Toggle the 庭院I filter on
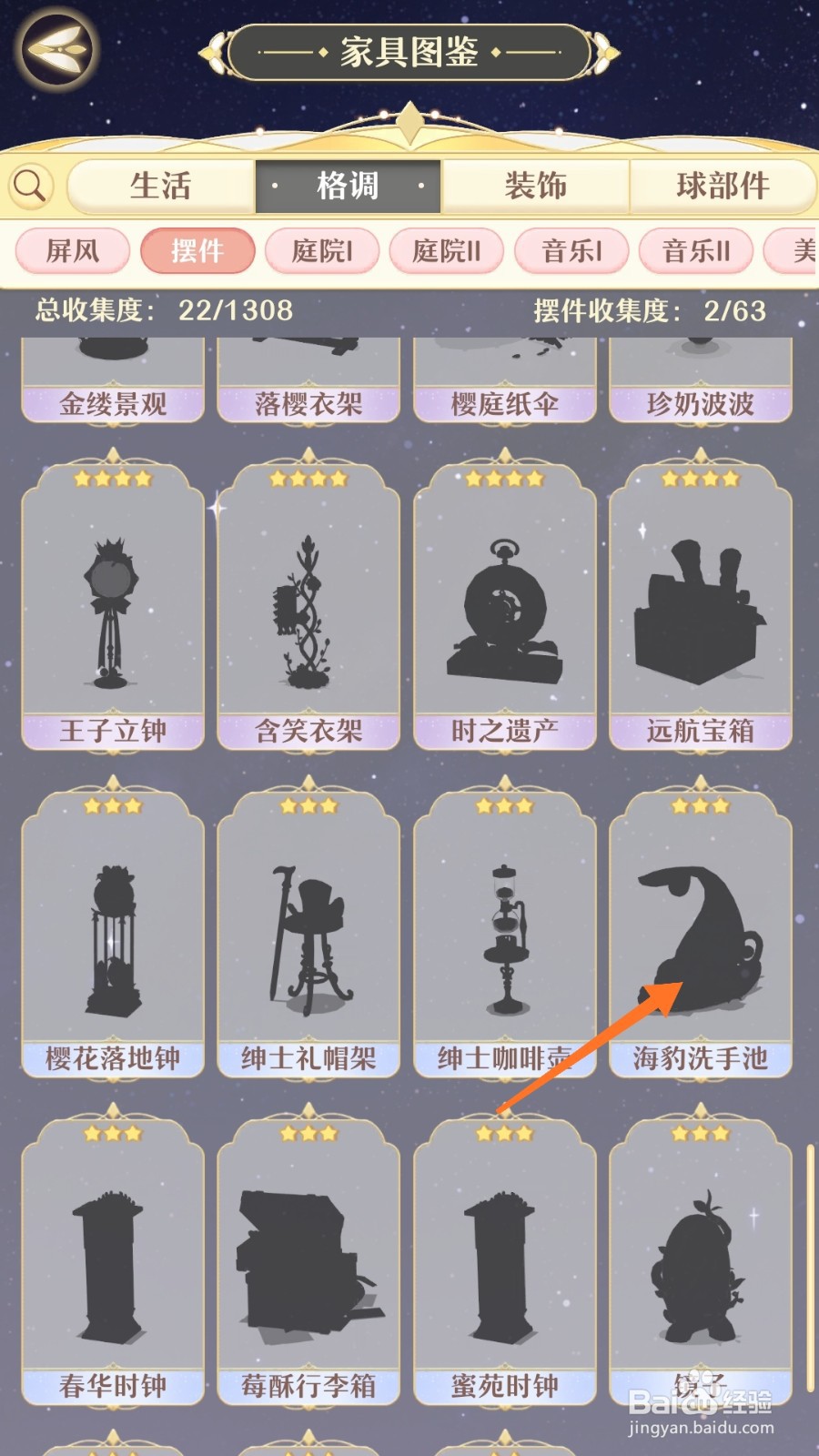819x1456 pixels. [320, 250]
